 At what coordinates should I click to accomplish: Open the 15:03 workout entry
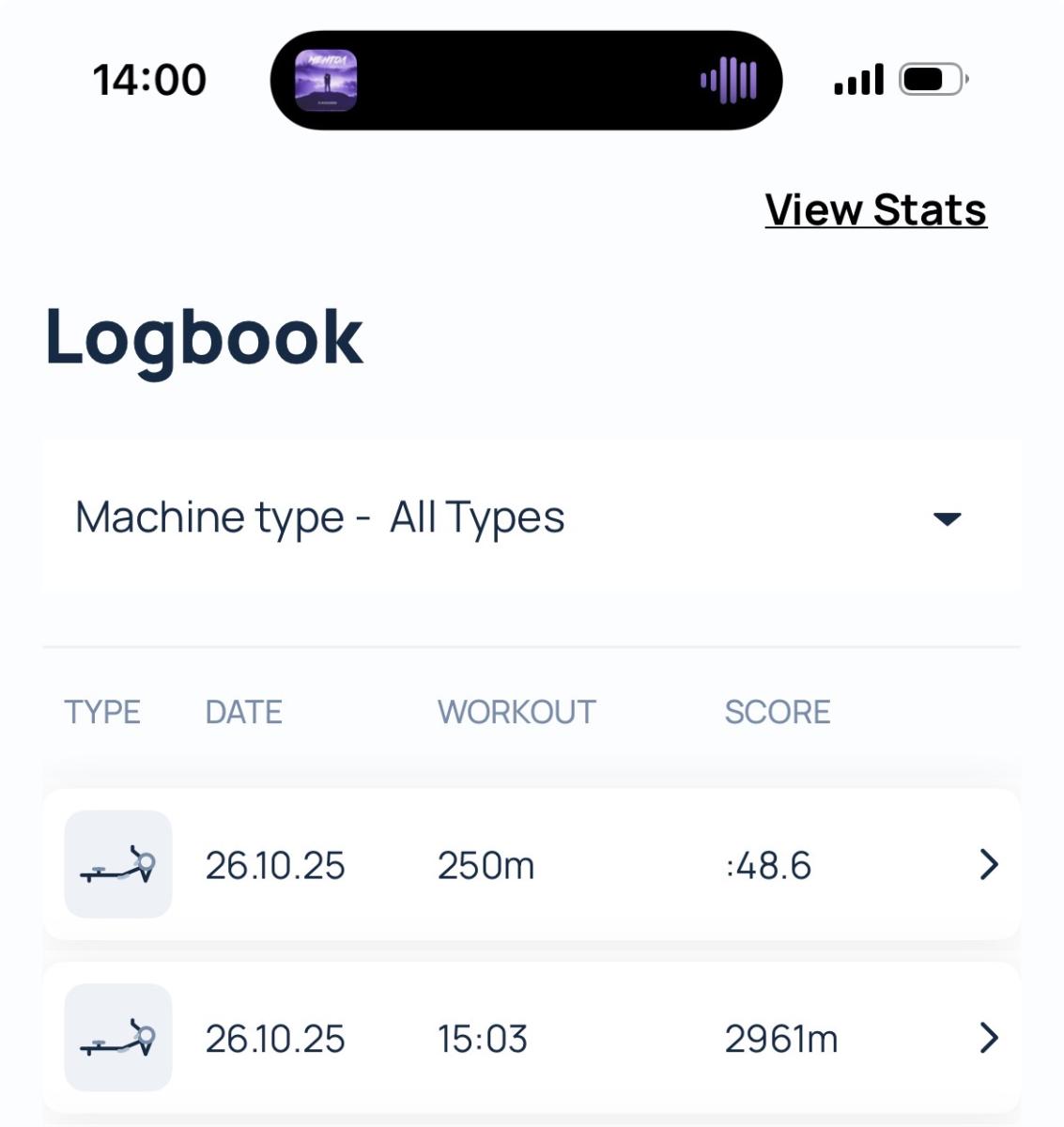531,1038
